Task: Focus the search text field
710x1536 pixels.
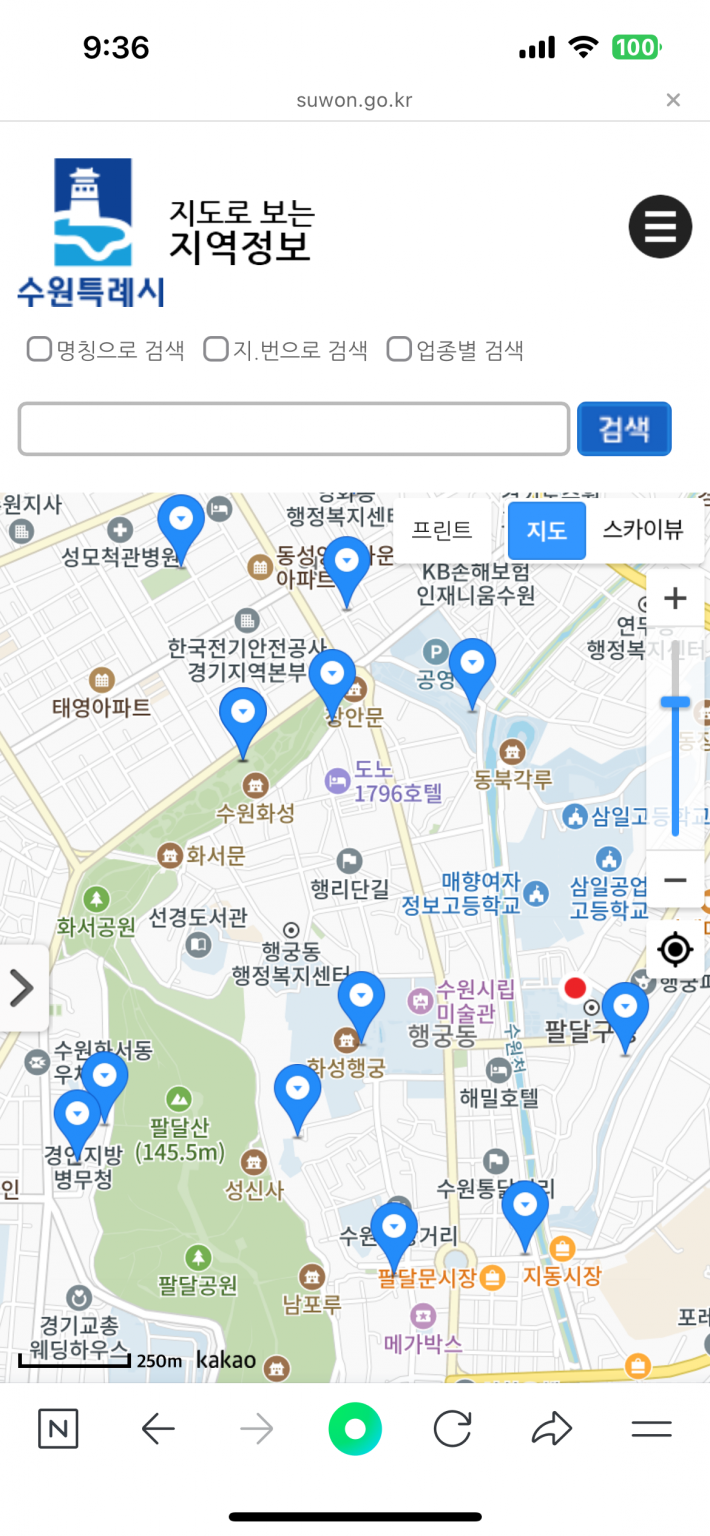Action: [294, 429]
